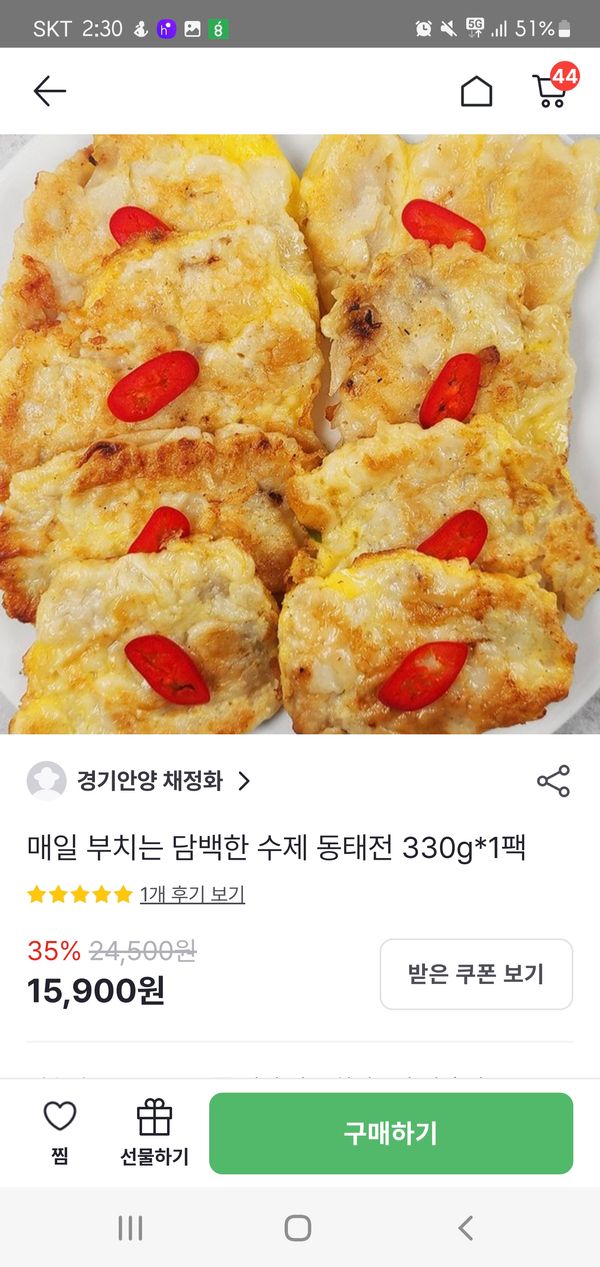Enlarge the 동태전 product photo

[x=300, y=435]
